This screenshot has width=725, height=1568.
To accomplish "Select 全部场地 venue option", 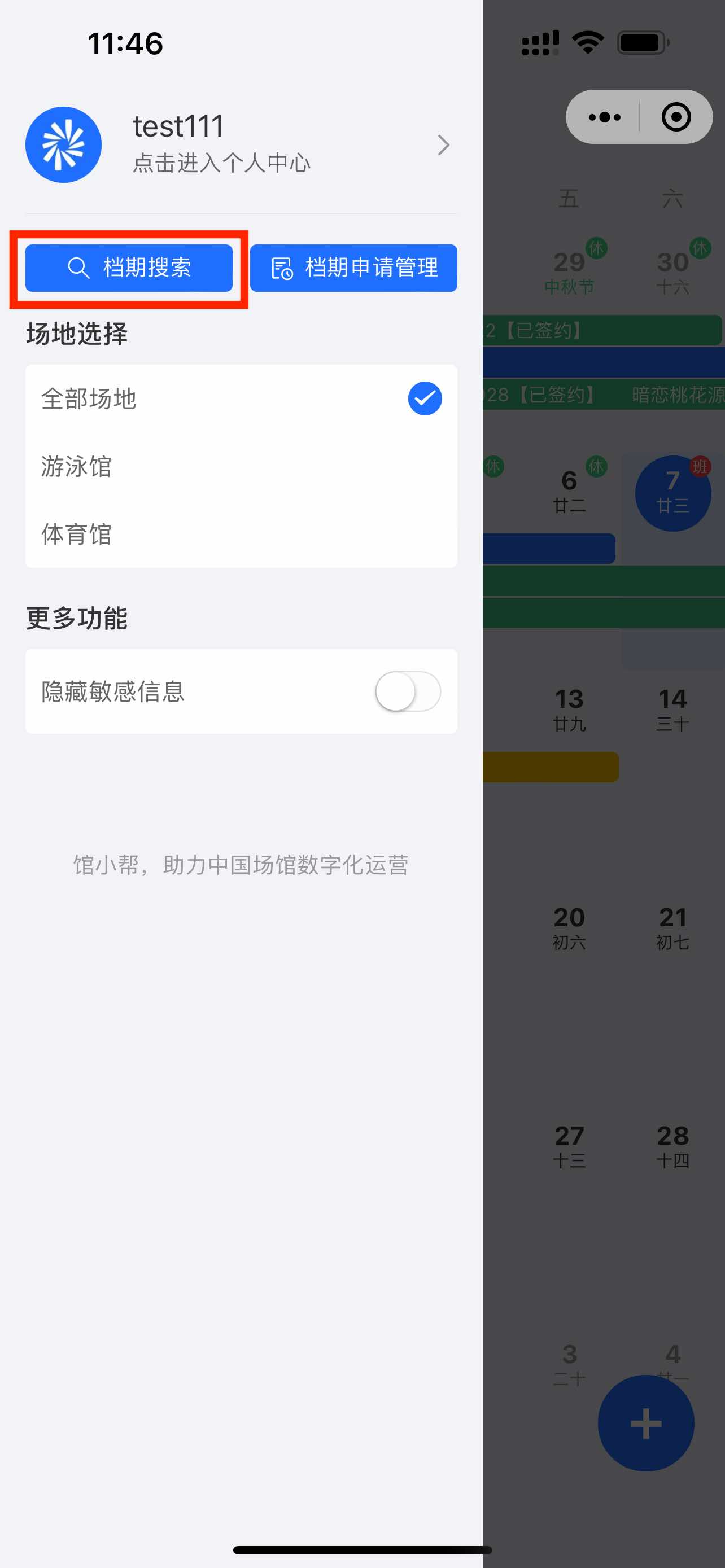I will point(241,398).
